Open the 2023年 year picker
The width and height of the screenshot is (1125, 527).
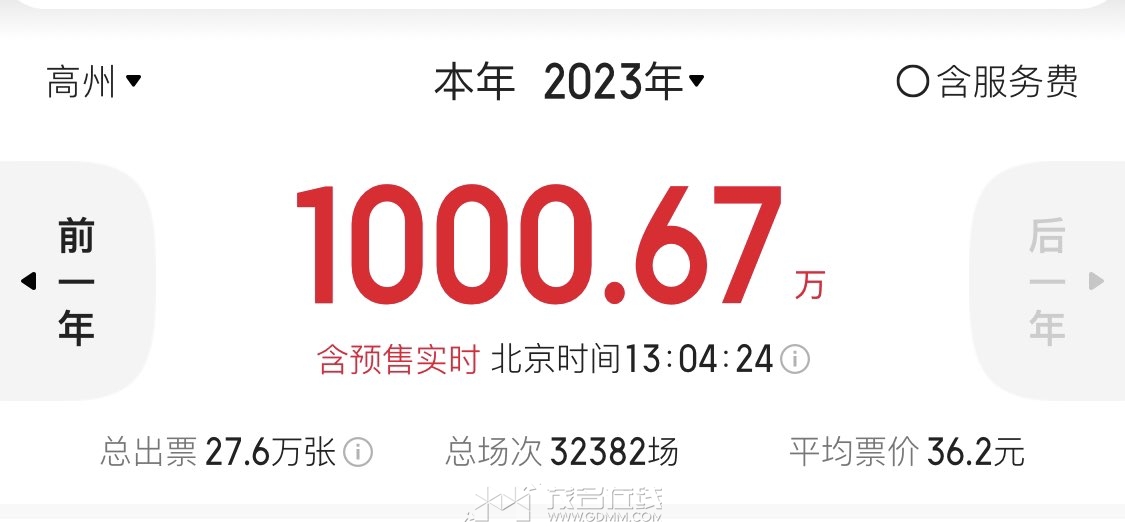tap(623, 82)
